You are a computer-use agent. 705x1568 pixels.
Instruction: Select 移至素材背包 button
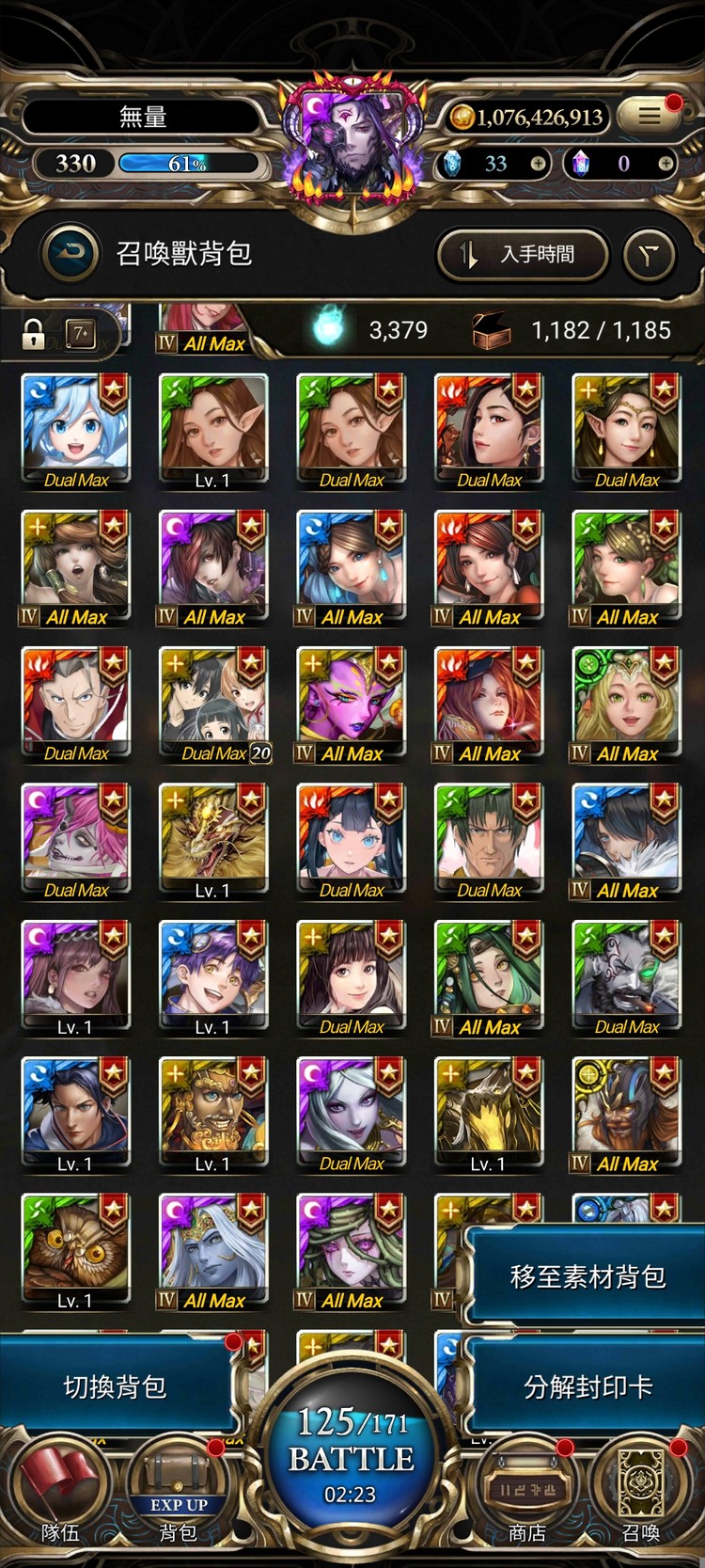point(587,1276)
